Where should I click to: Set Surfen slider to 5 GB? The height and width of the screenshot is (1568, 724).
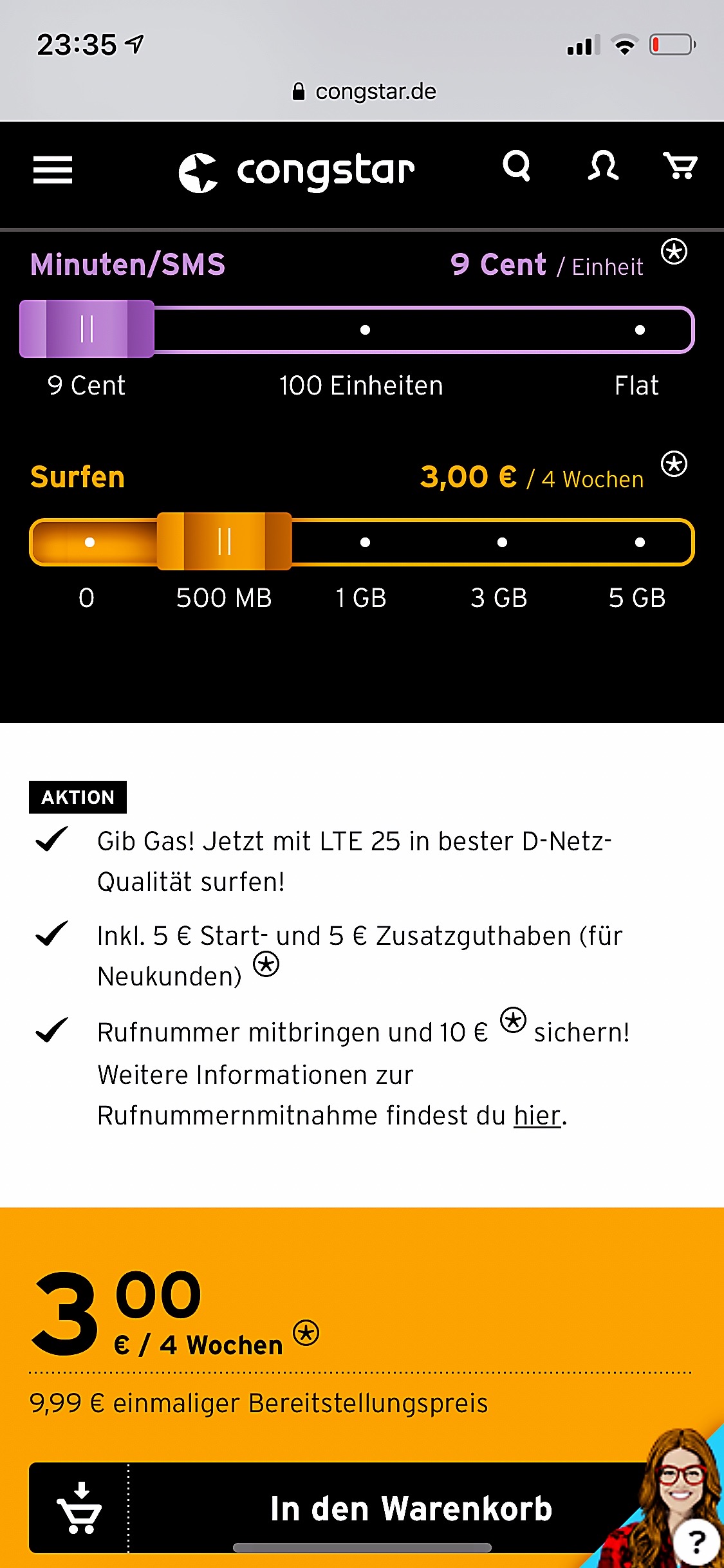pos(640,543)
